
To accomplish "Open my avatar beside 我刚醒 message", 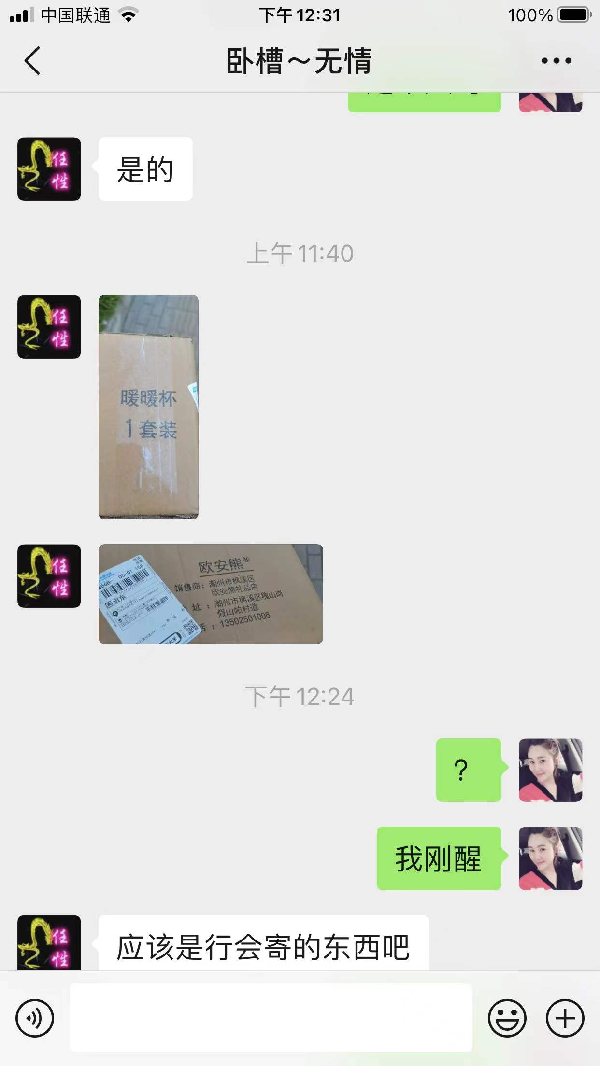I will tap(550, 858).
